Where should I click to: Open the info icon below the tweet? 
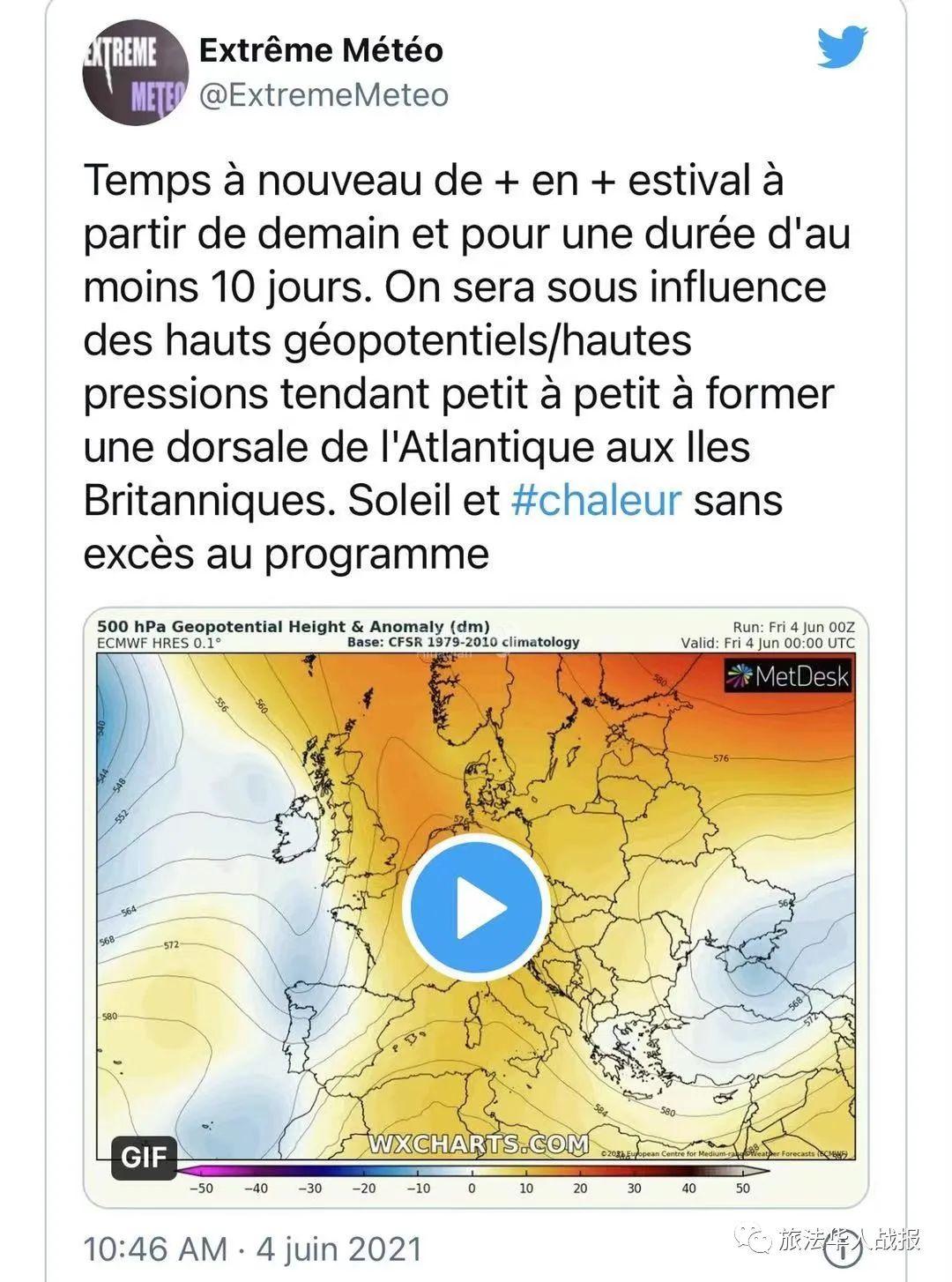844,1252
